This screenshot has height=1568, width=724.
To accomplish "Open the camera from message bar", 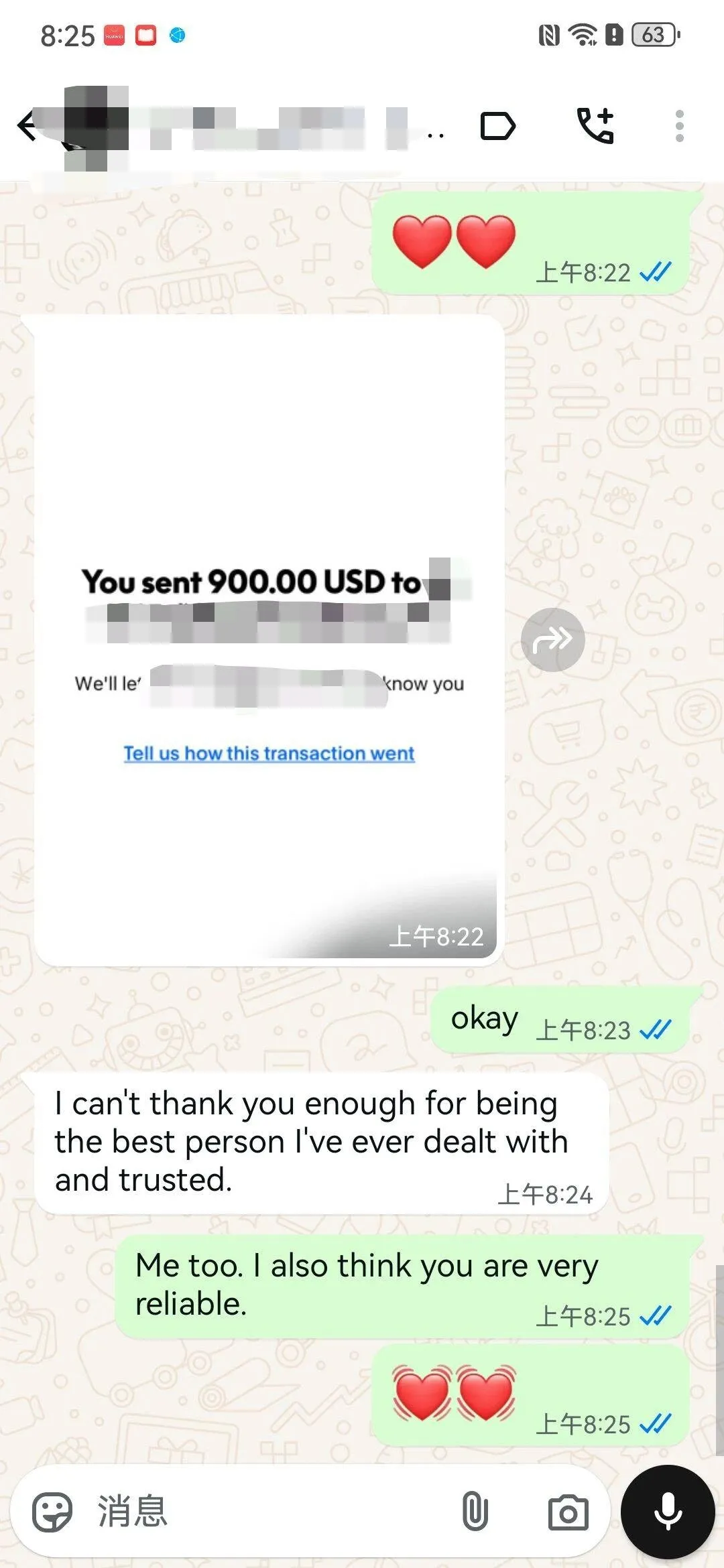I will pos(568,1512).
